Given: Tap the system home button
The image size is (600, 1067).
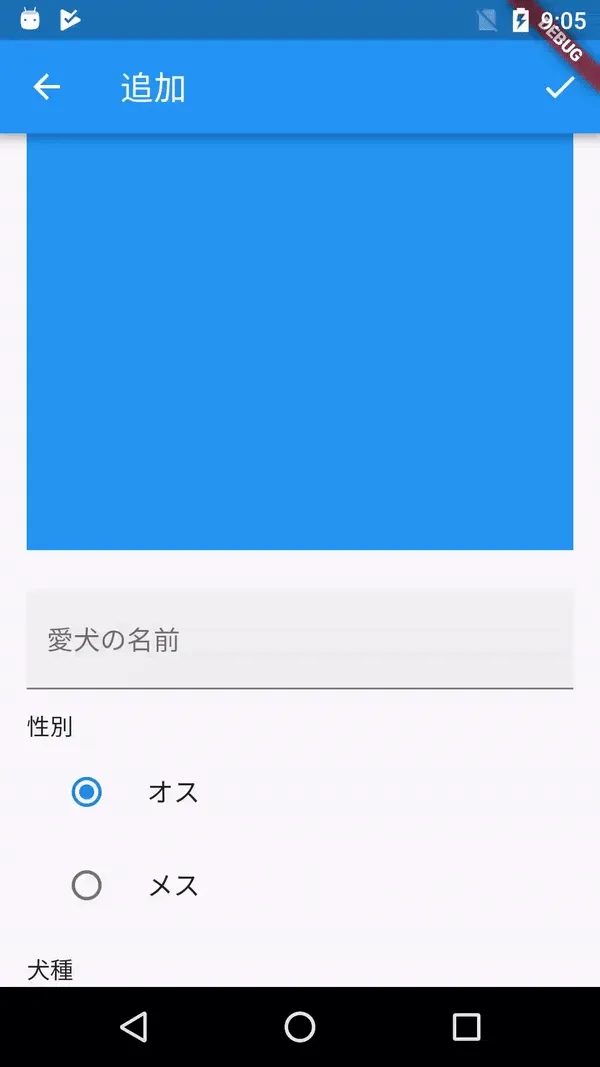Looking at the screenshot, I should (299, 1026).
